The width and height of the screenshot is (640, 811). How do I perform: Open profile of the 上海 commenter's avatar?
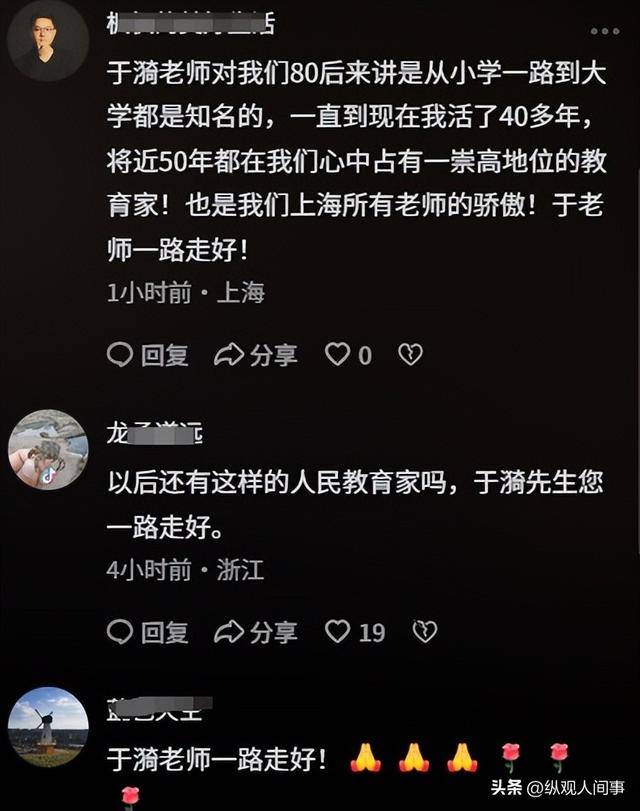click(x=47, y=40)
